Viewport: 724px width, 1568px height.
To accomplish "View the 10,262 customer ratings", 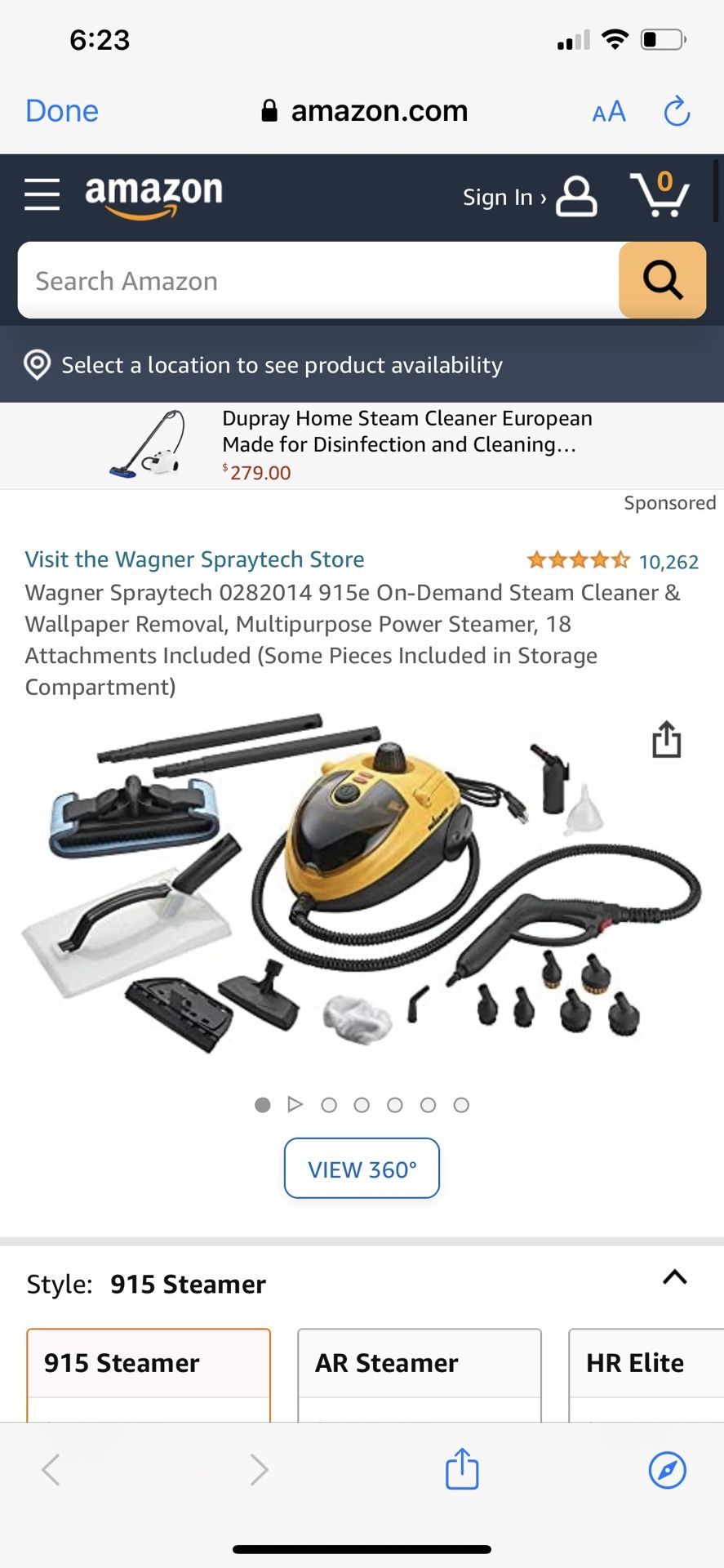I will pos(668,562).
